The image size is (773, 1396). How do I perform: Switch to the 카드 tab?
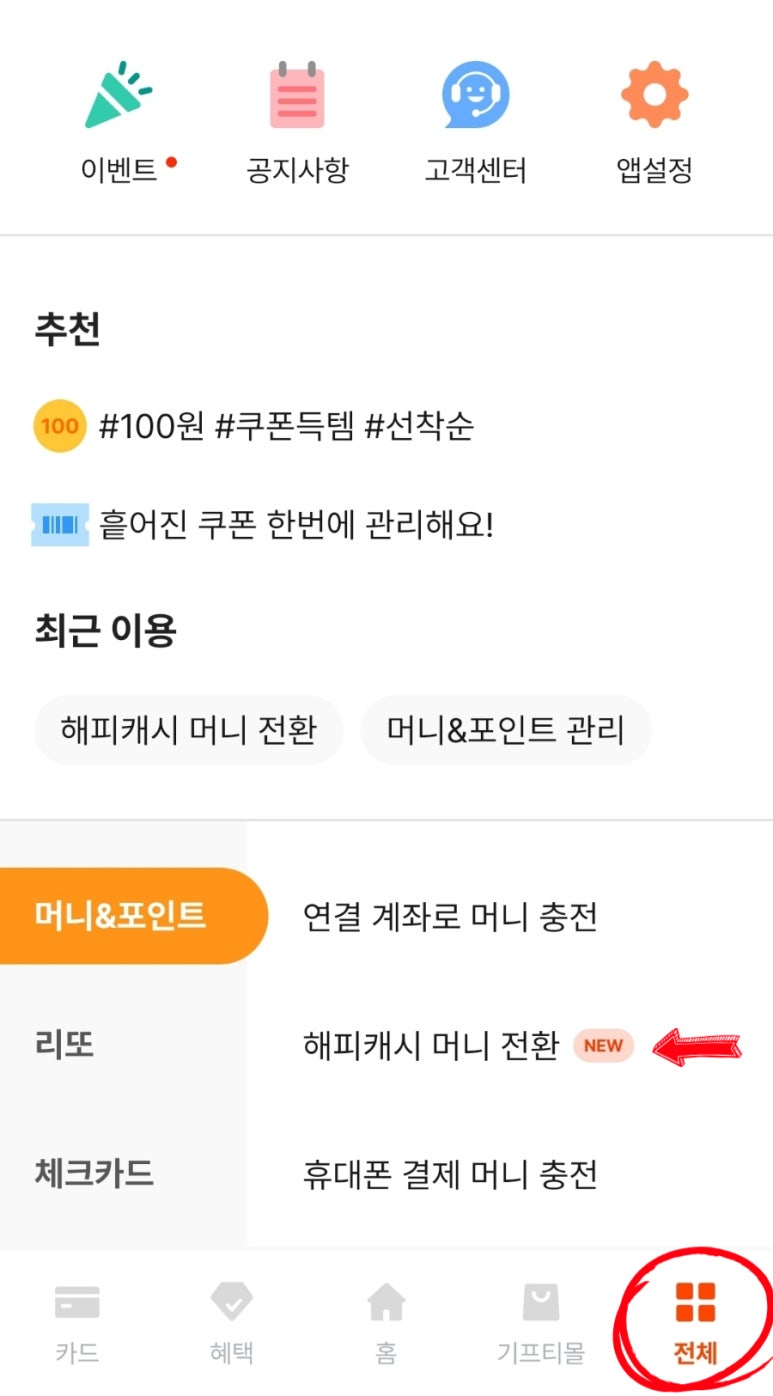click(x=77, y=1322)
